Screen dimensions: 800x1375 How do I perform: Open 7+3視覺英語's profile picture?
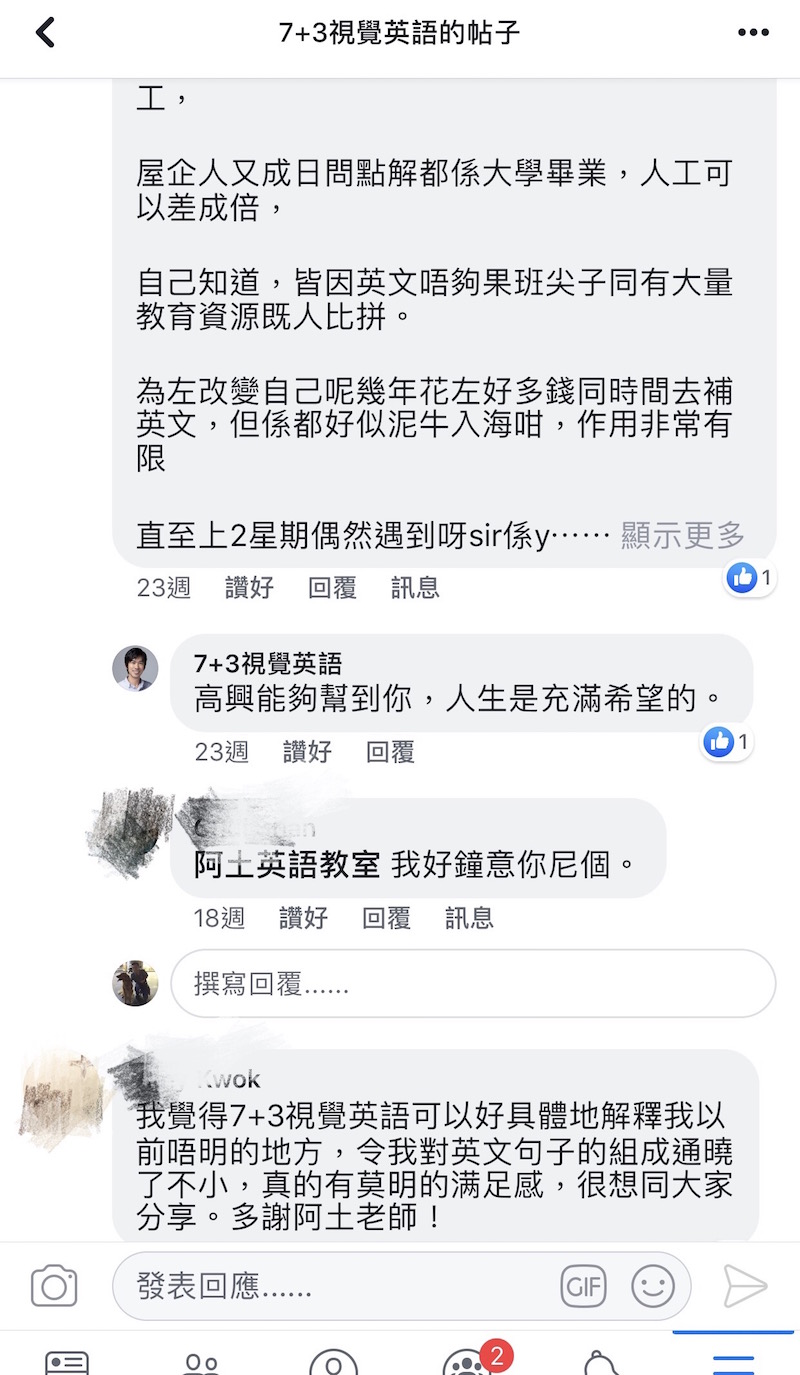point(135,669)
